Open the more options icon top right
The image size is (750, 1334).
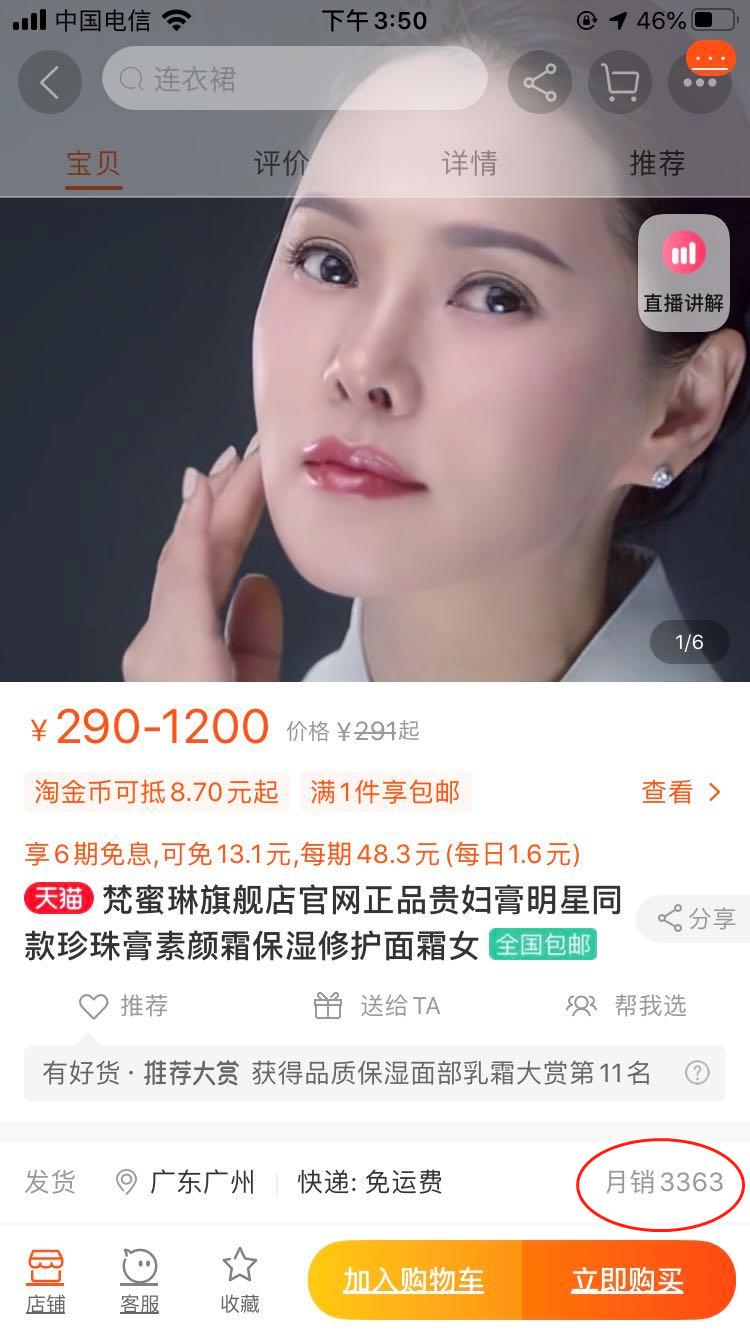coord(698,83)
